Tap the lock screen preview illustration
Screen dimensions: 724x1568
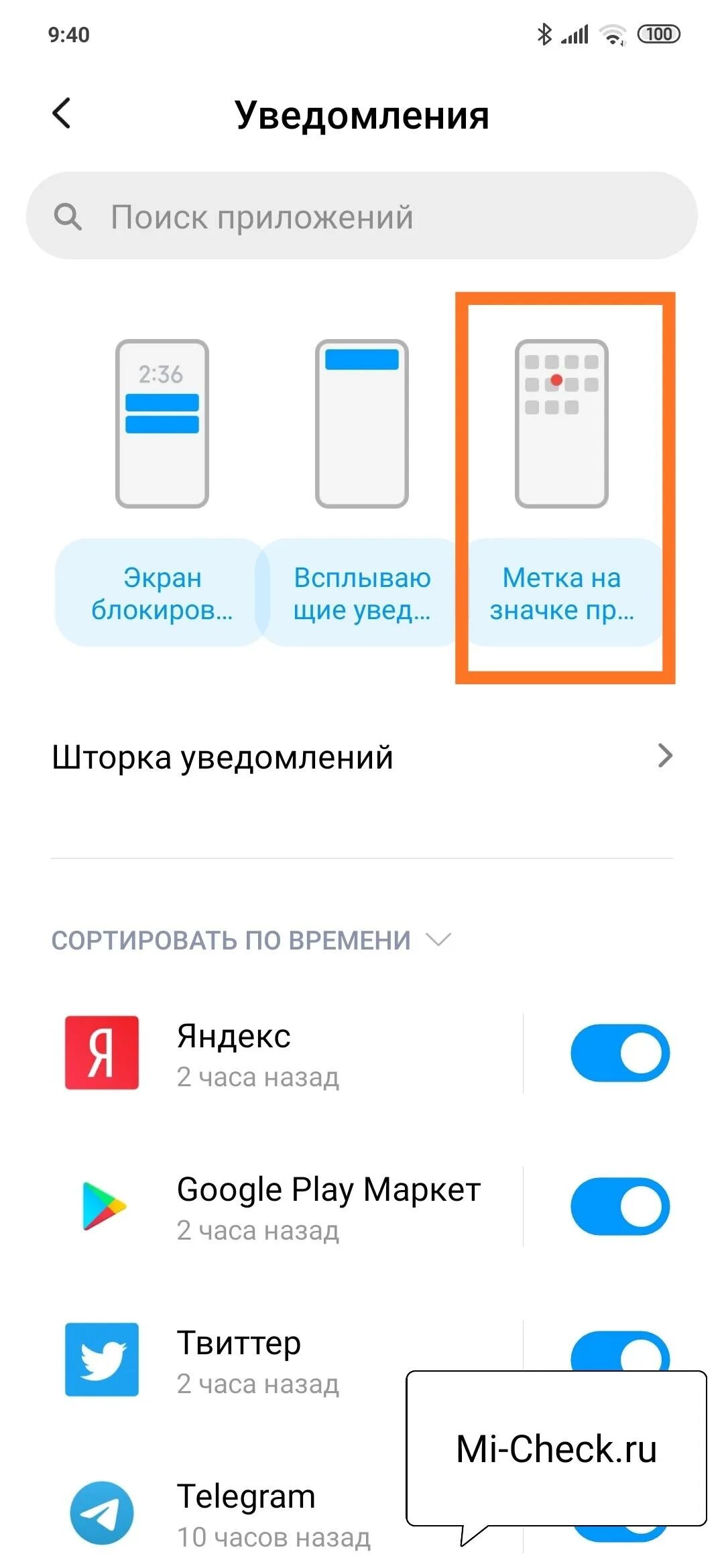pos(162,422)
